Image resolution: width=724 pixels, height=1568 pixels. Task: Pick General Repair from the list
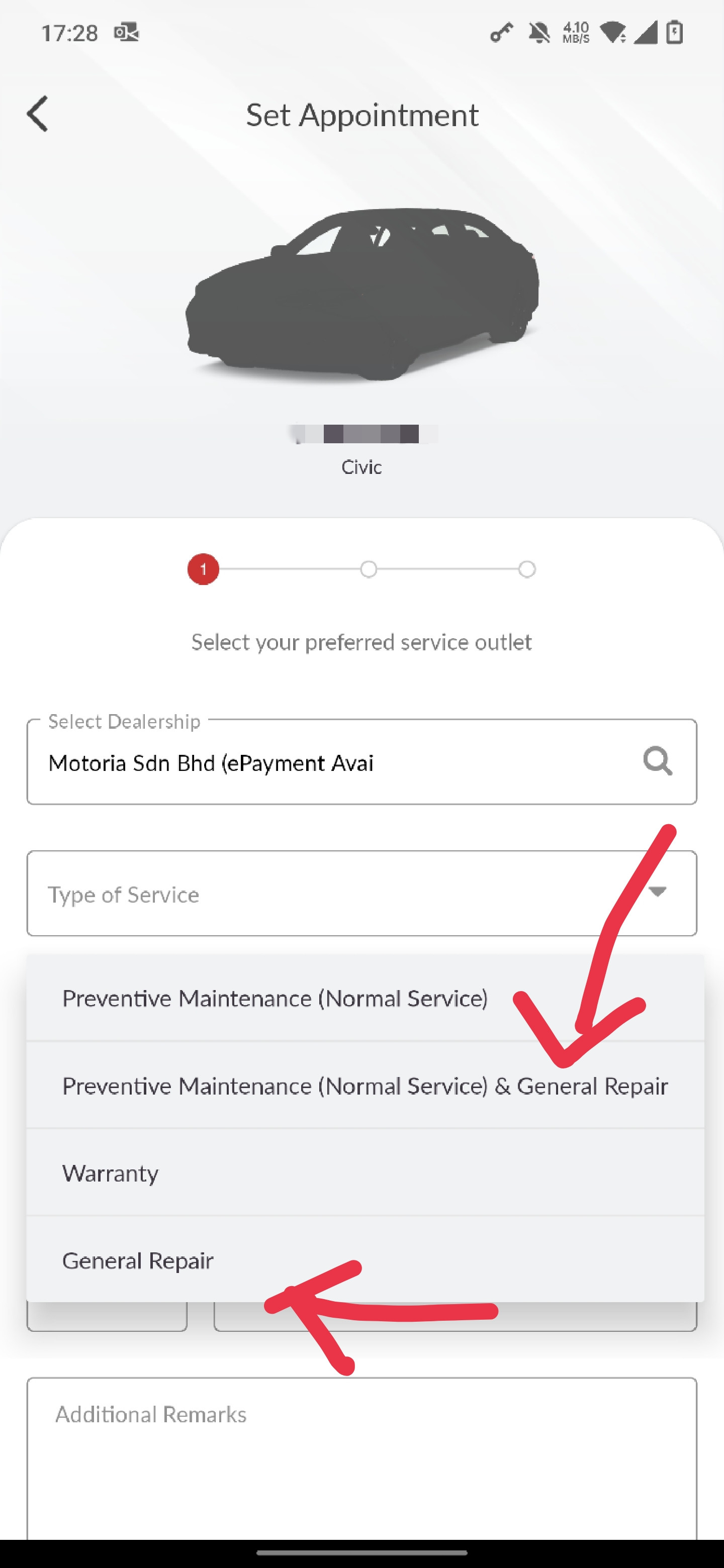pos(366,1259)
